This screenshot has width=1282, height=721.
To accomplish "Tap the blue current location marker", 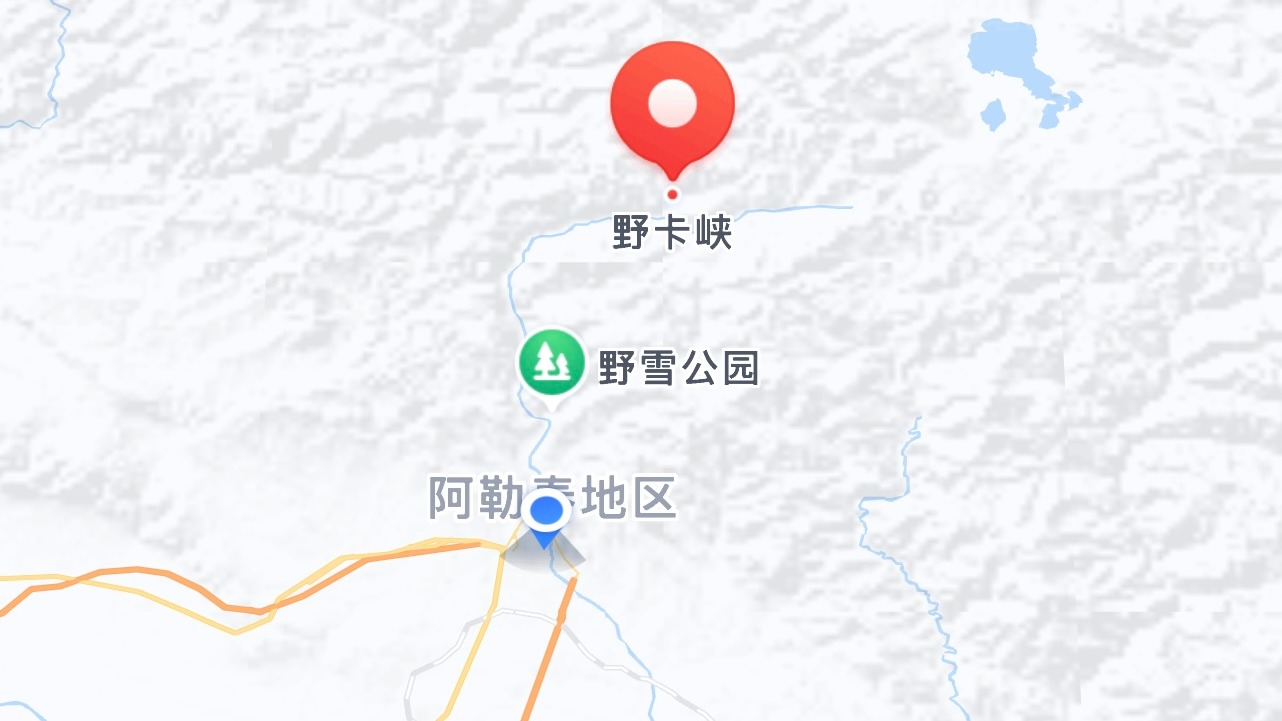I will (546, 518).
